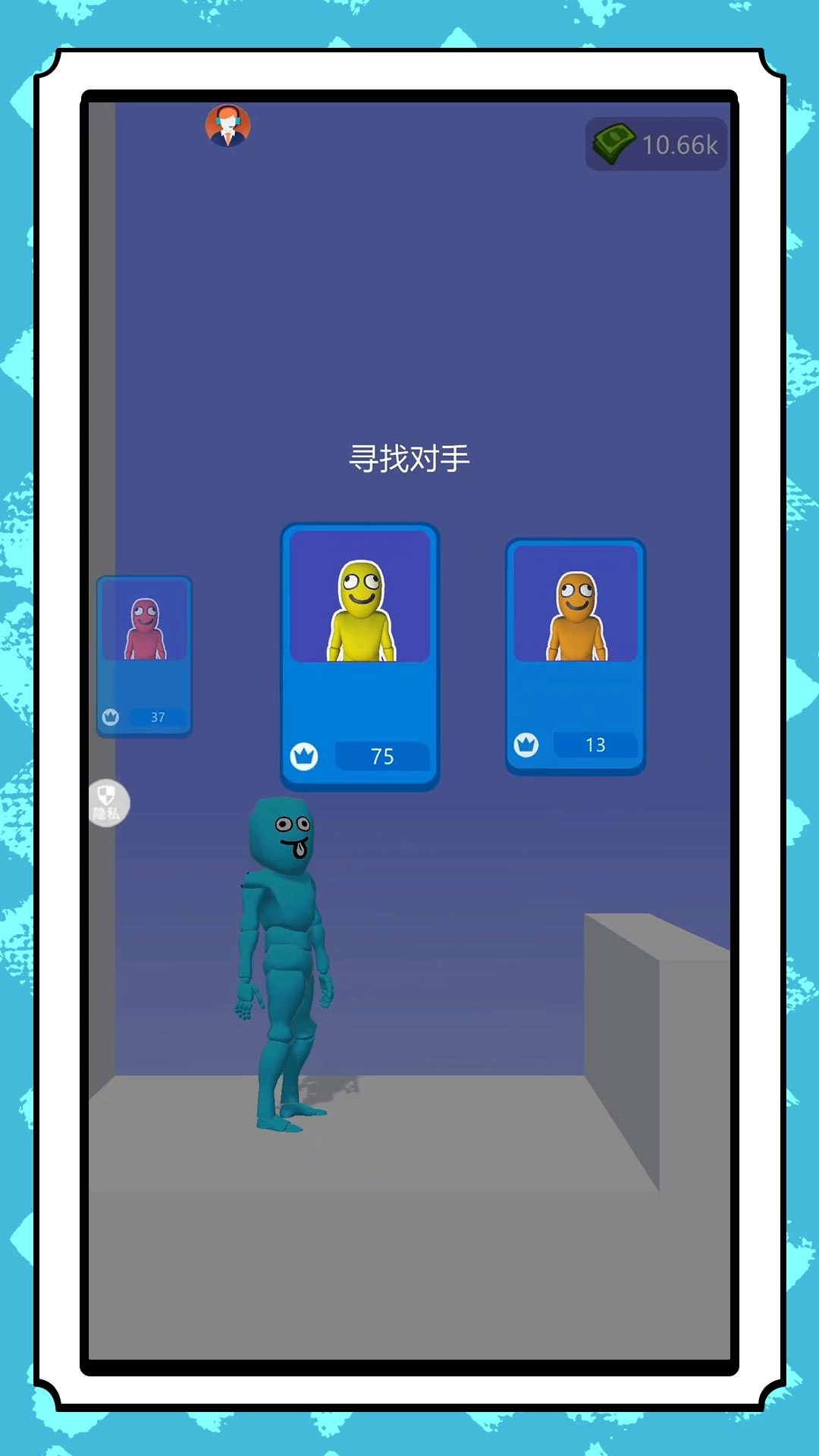This screenshot has width=819, height=1456.
Task: Open the 隐私 privacy shield button
Action: (108, 802)
